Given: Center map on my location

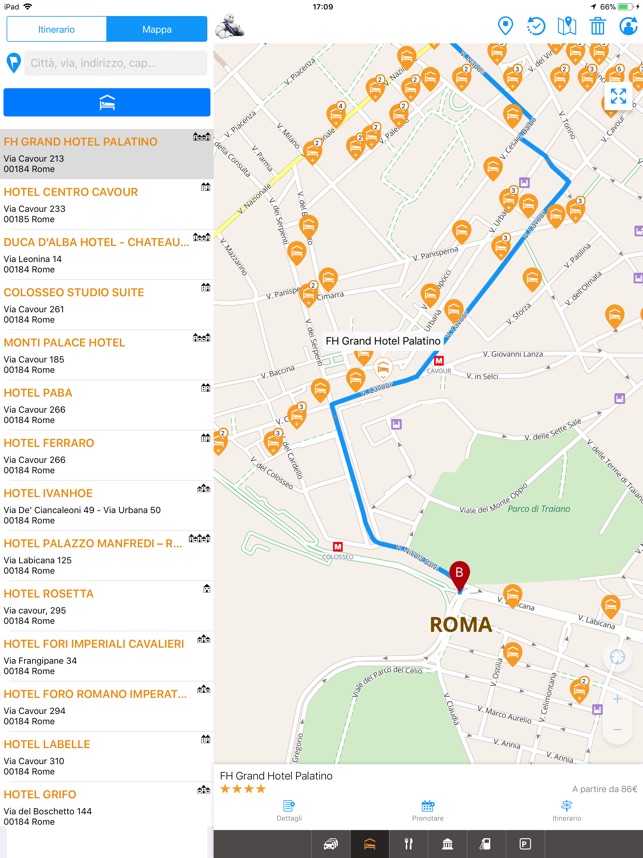Looking at the screenshot, I should click(617, 657).
